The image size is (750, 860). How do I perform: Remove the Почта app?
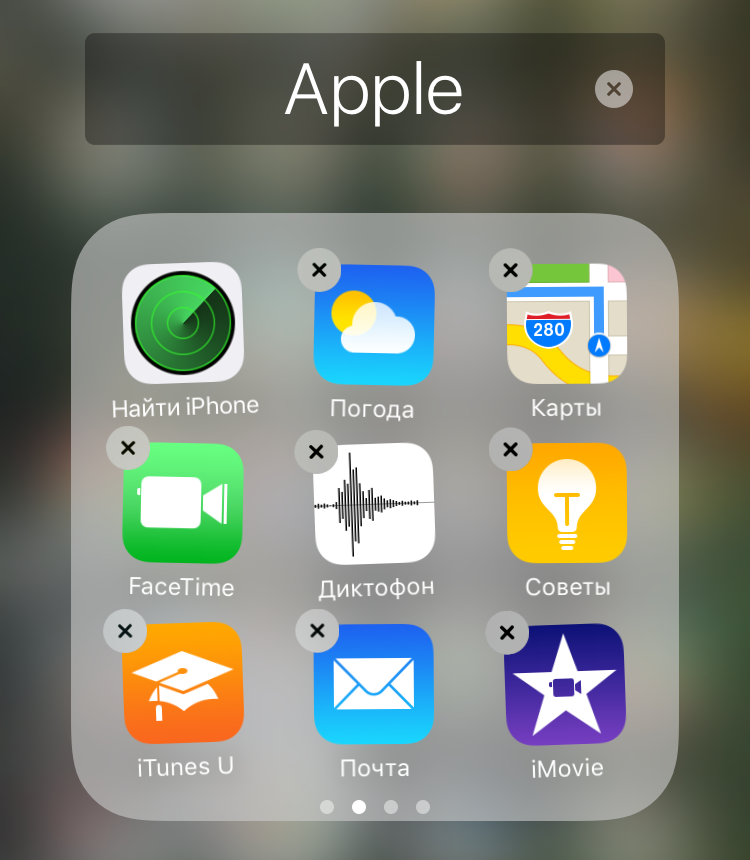pyautogui.click(x=318, y=630)
